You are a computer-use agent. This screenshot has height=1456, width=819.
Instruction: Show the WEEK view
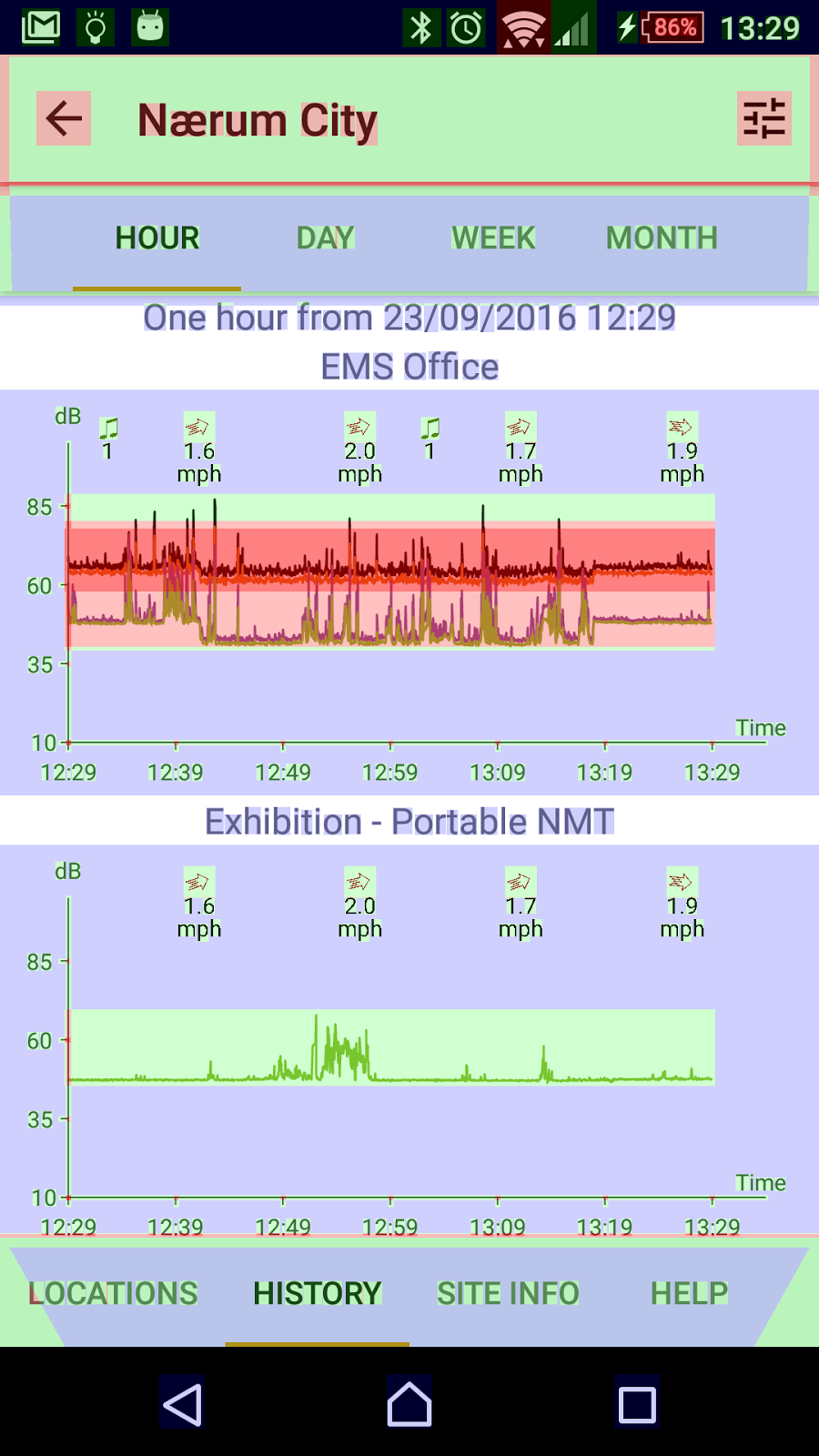(x=493, y=238)
